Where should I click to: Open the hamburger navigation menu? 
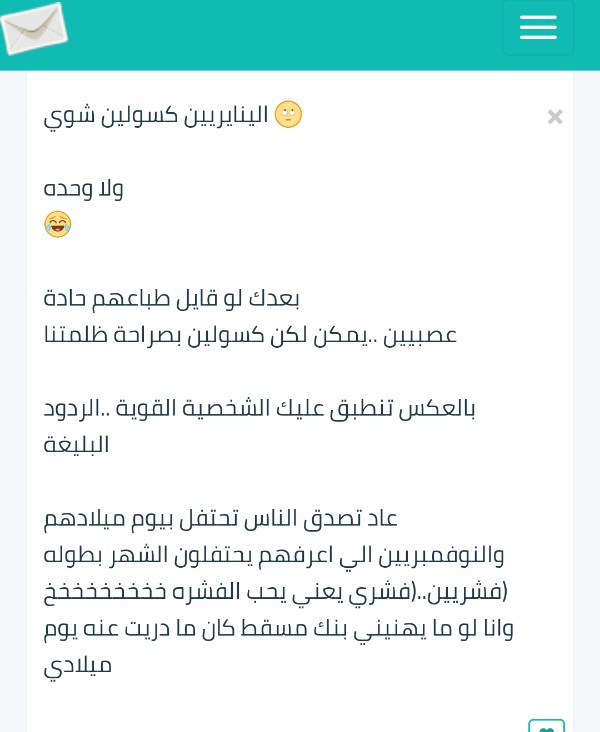tap(538, 28)
